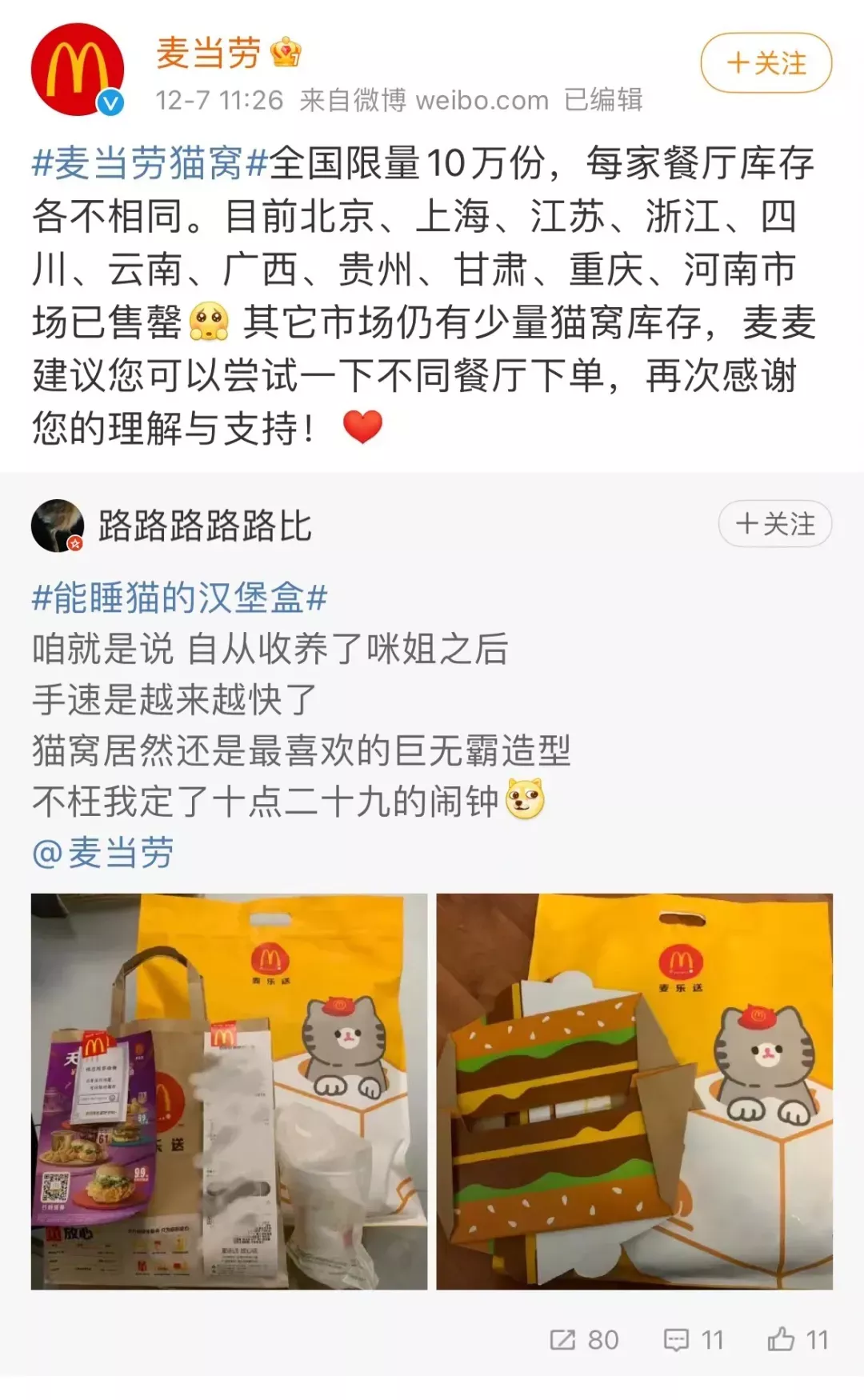Click the crown membership badge next to 麦当劳
The width and height of the screenshot is (864, 1400).
click(x=284, y=50)
